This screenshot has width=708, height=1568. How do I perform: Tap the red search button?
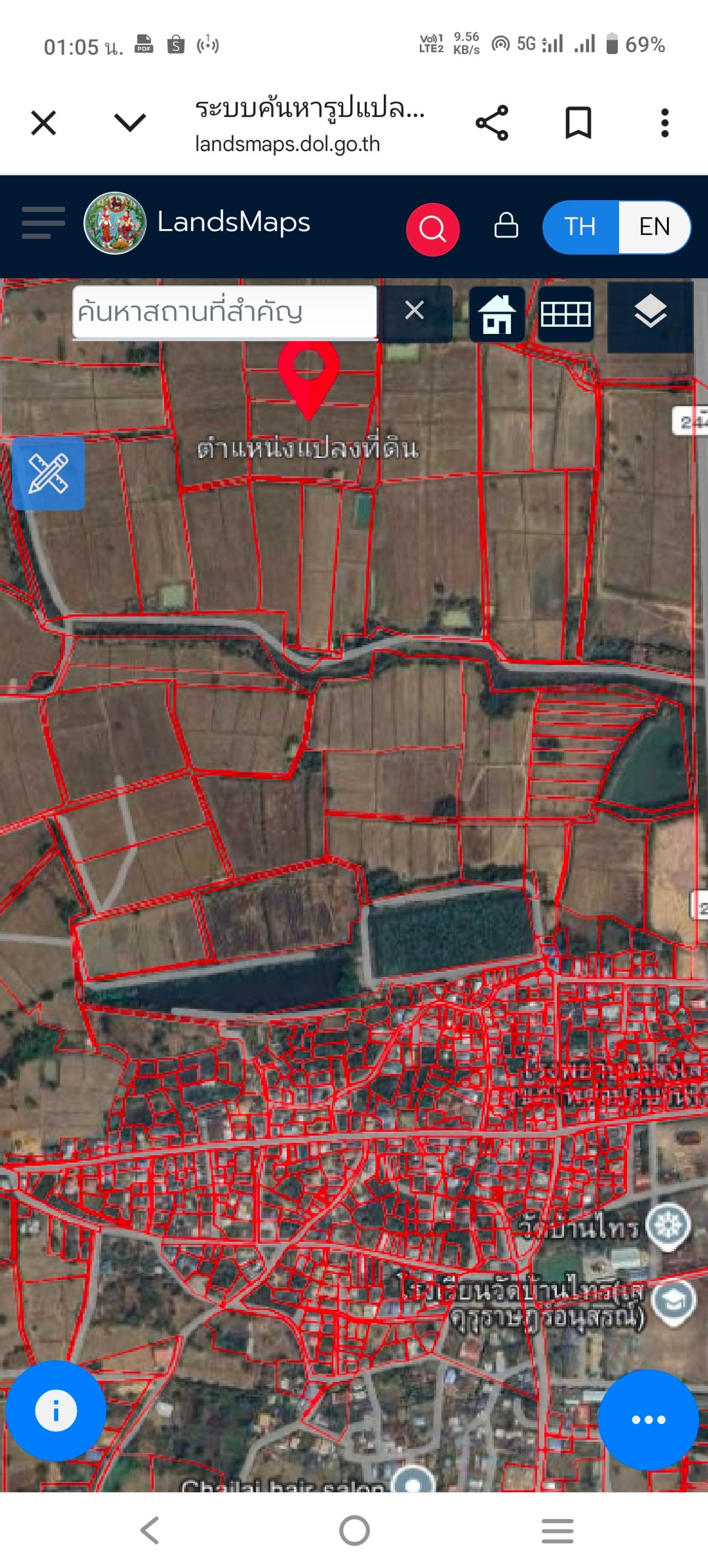tap(432, 230)
